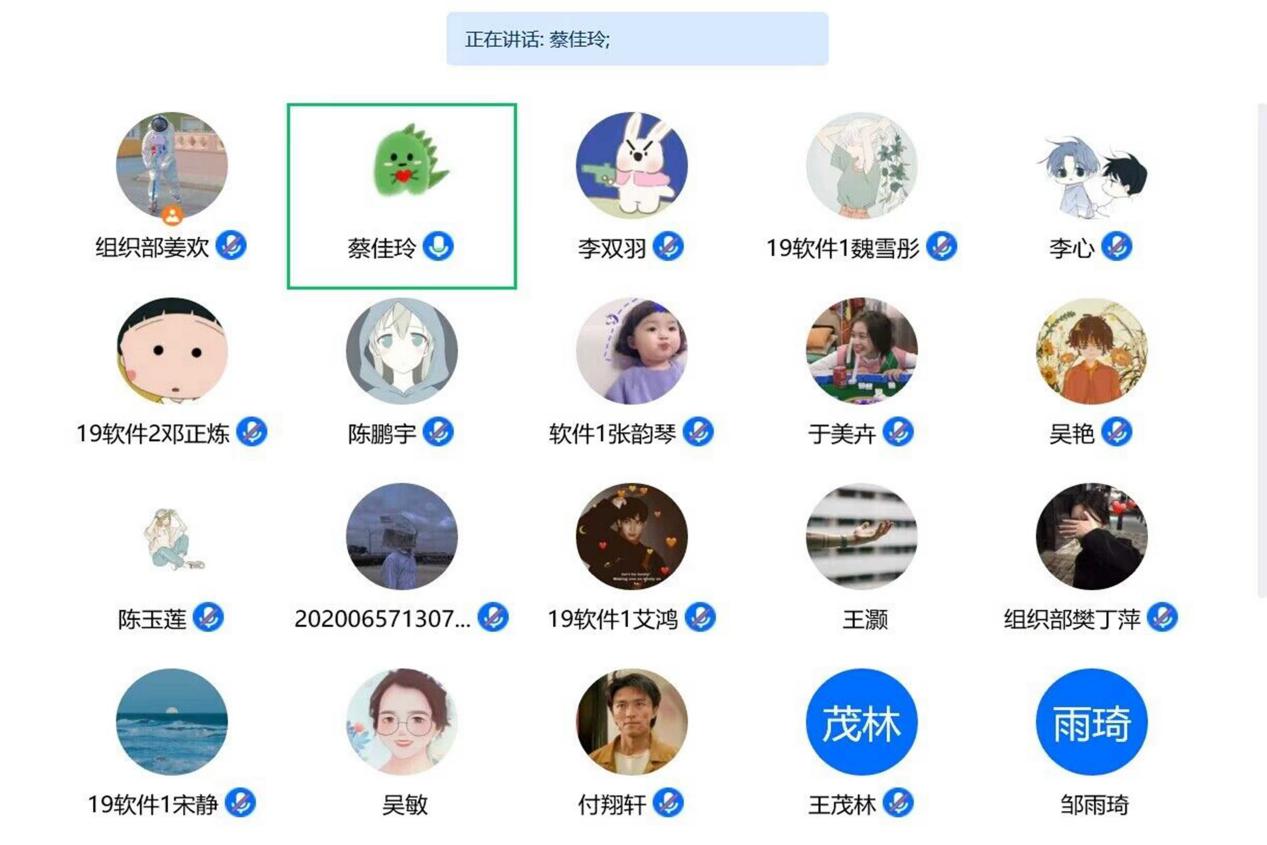Tap 王灏's avatar
Viewport: 1267px width, 845px height.
(861, 538)
